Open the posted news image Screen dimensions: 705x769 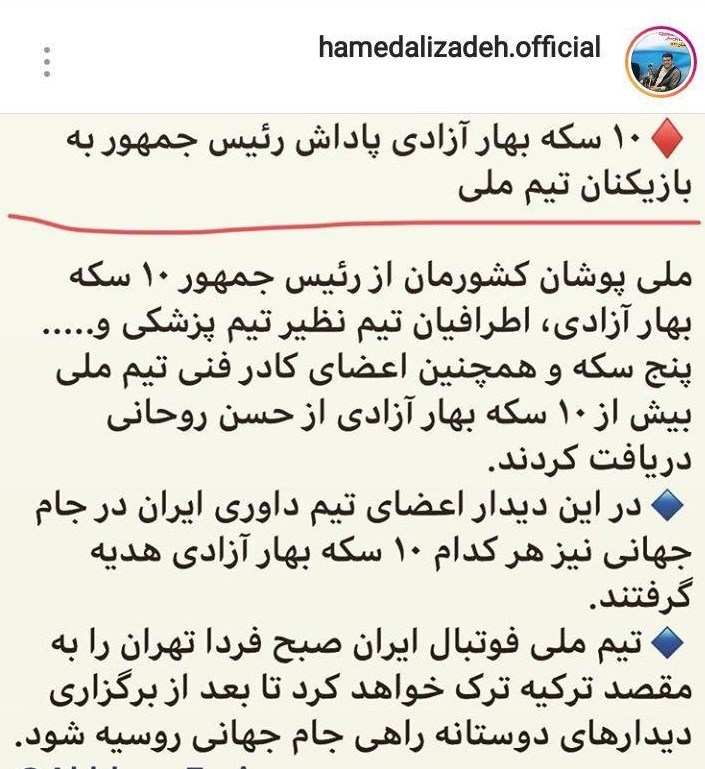(352, 440)
